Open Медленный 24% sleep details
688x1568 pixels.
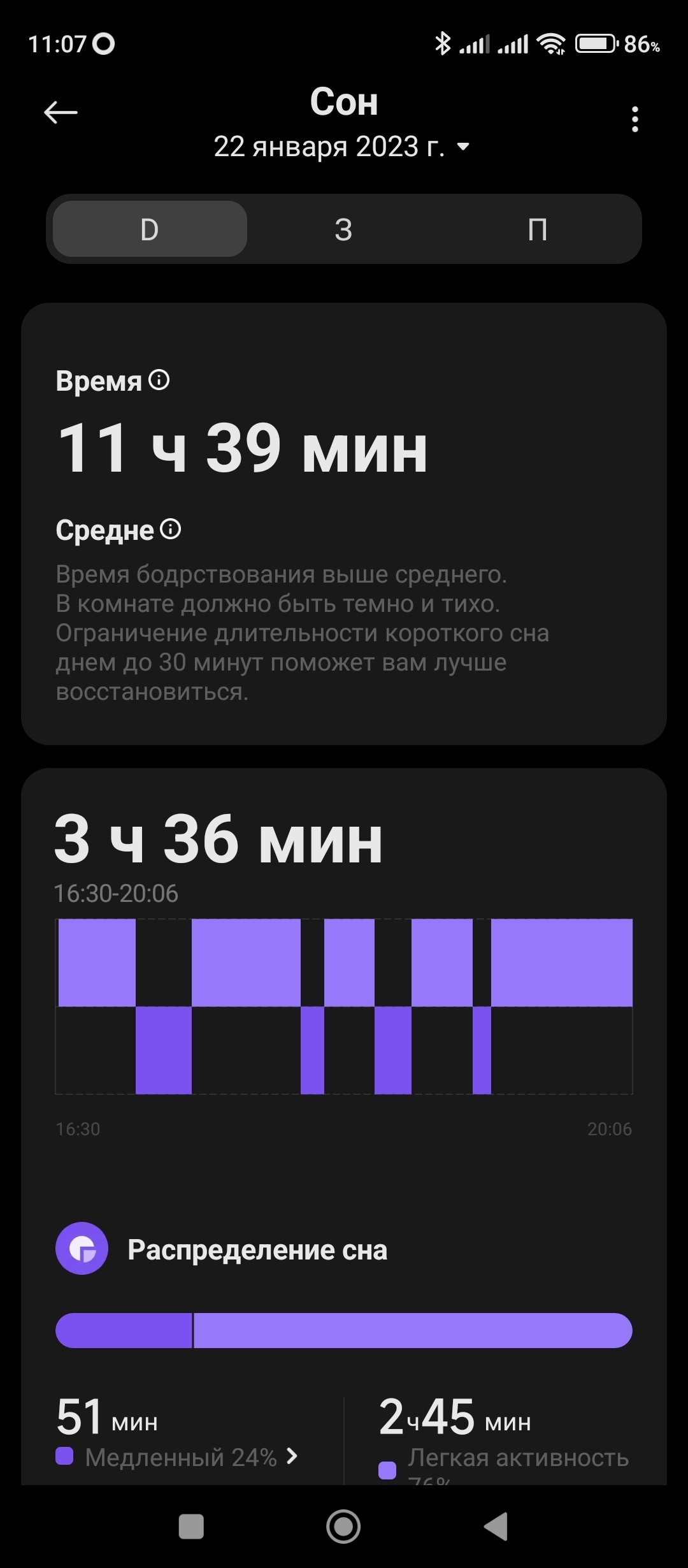pyautogui.click(x=177, y=1457)
